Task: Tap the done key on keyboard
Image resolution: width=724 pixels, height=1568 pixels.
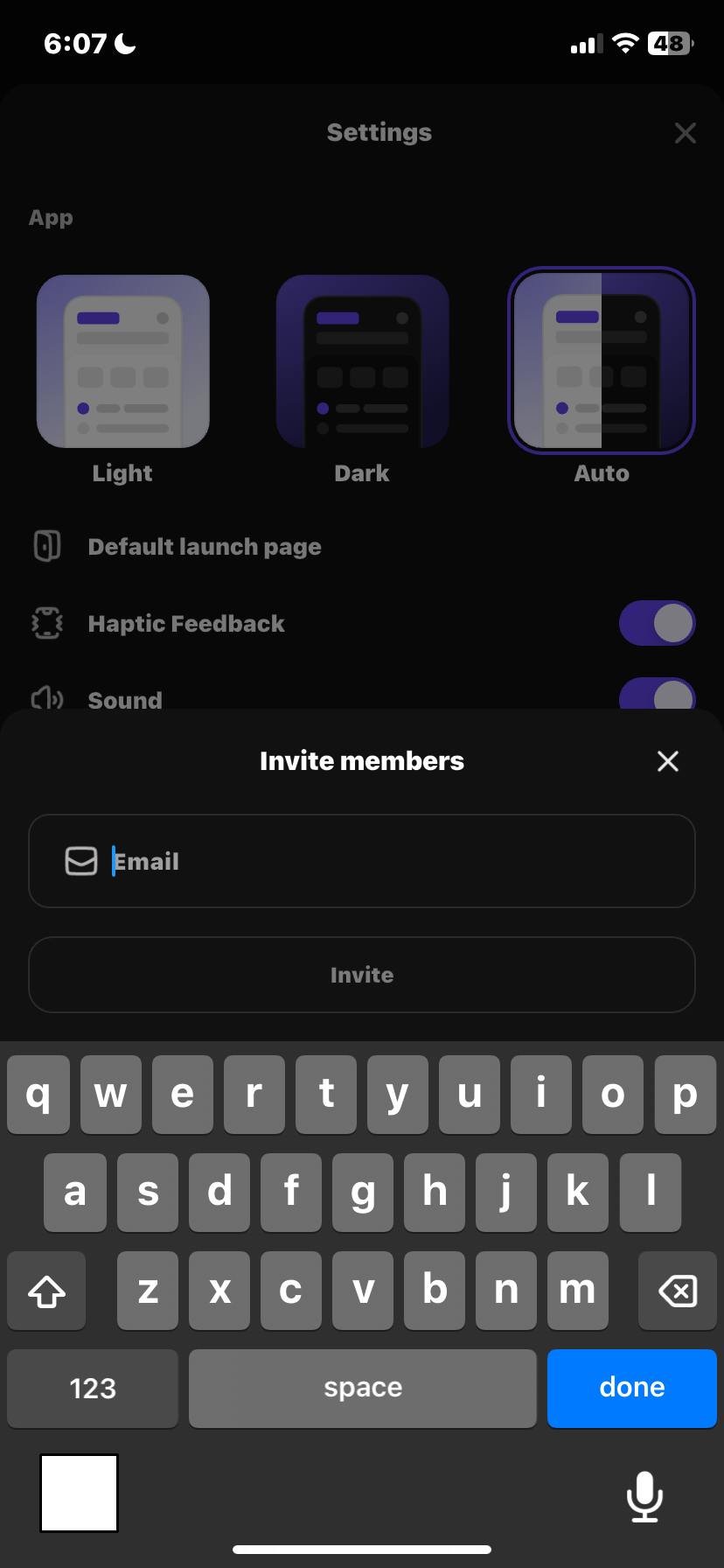Action: click(x=631, y=1388)
